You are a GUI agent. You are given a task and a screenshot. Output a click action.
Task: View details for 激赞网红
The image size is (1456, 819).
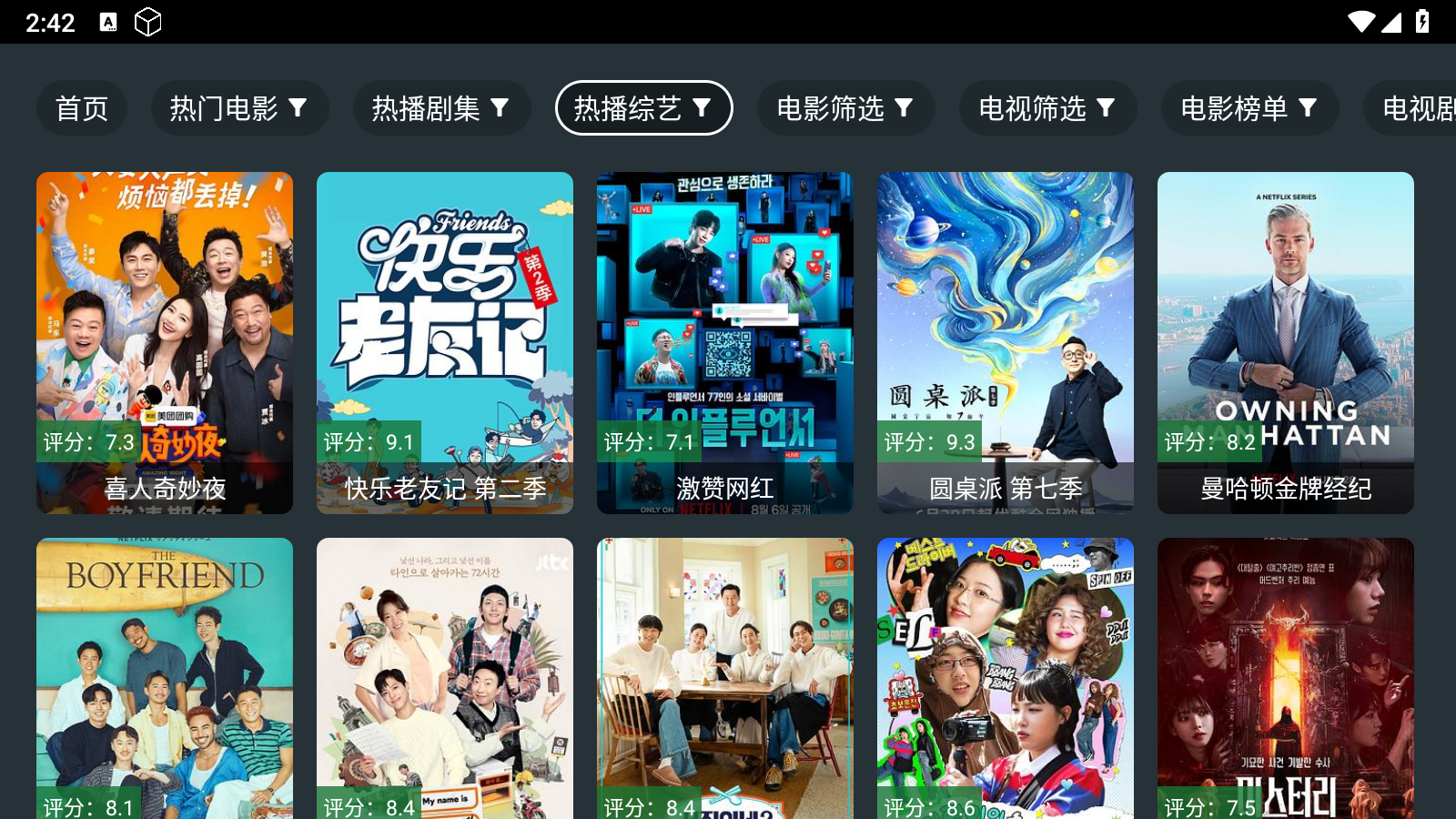click(x=725, y=342)
